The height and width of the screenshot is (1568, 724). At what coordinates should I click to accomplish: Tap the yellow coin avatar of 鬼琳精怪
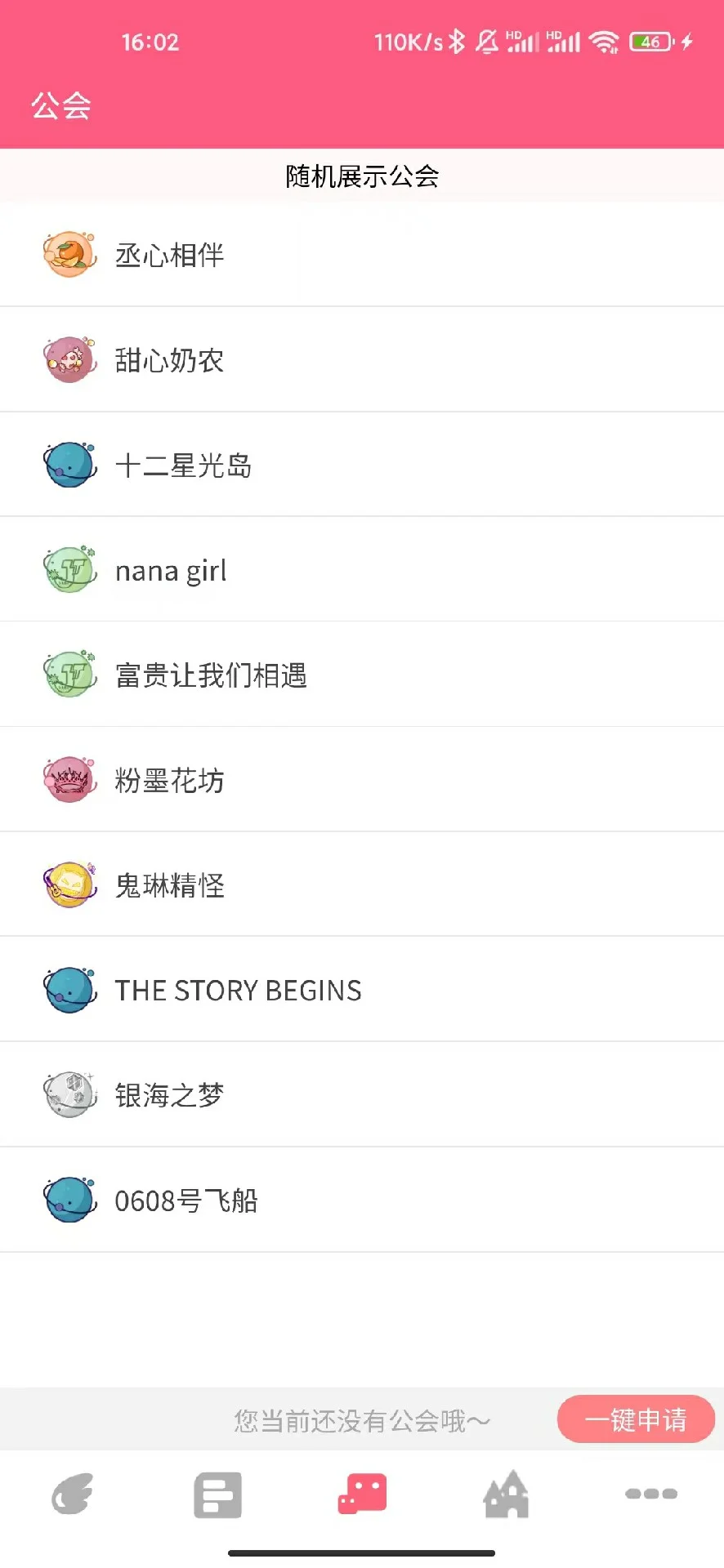click(69, 884)
